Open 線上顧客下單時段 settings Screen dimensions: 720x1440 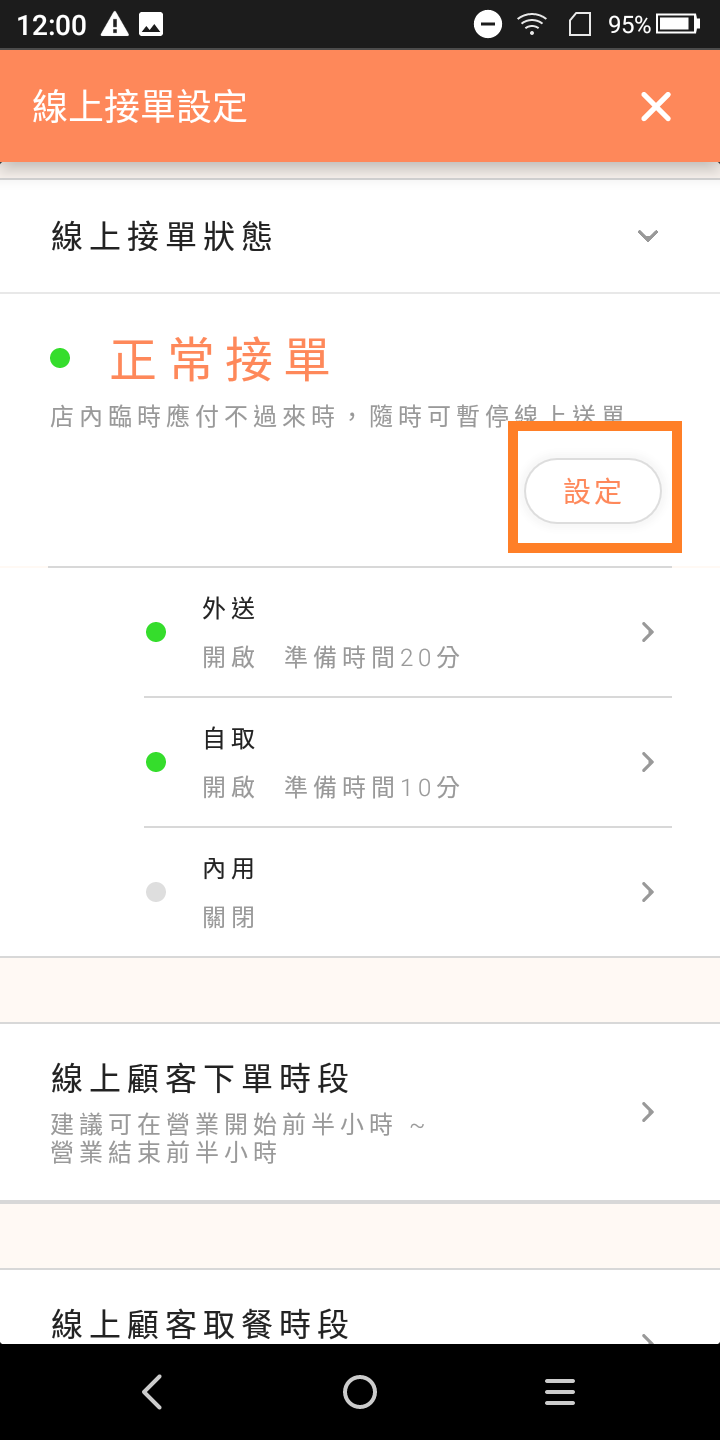pyautogui.click(x=359, y=1111)
